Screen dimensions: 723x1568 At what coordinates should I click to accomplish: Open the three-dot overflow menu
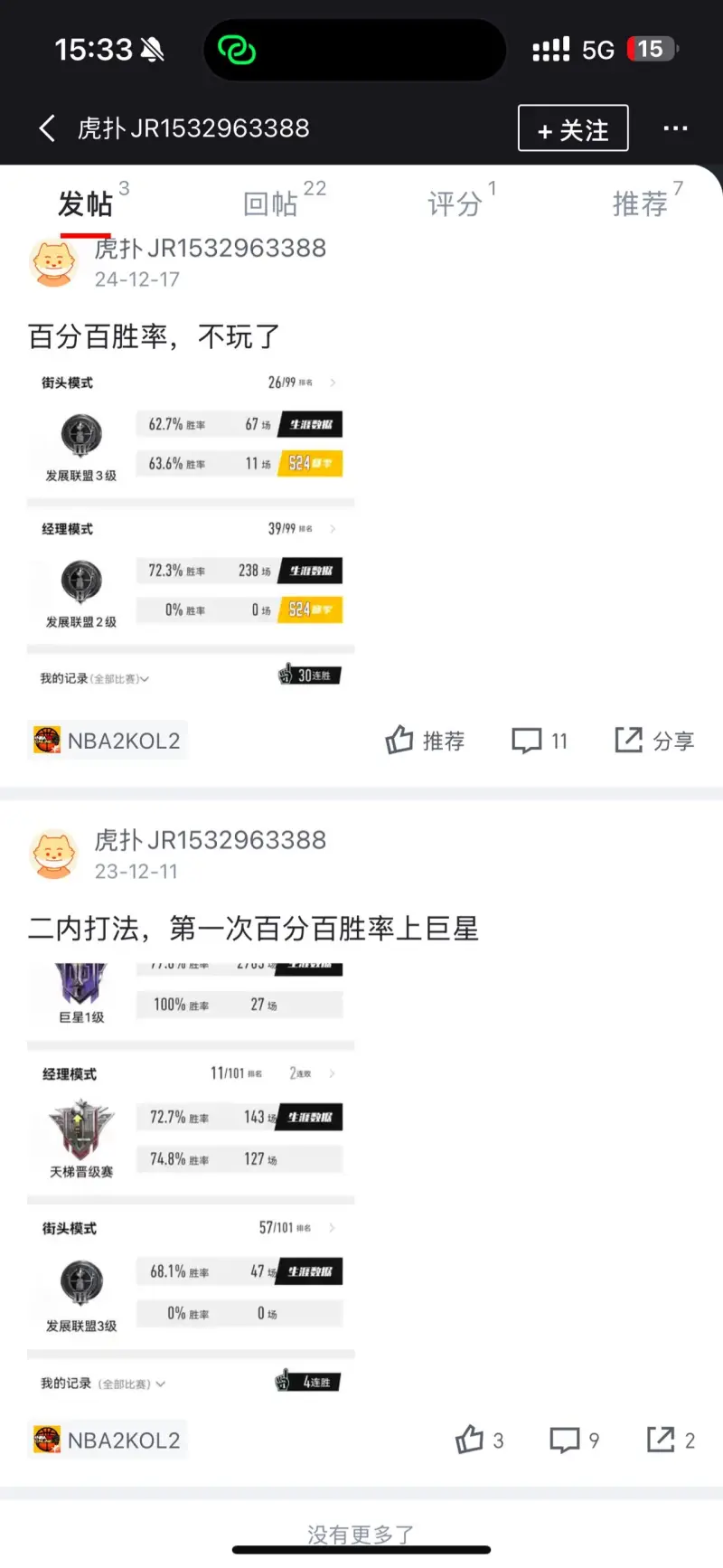pyautogui.click(x=675, y=128)
